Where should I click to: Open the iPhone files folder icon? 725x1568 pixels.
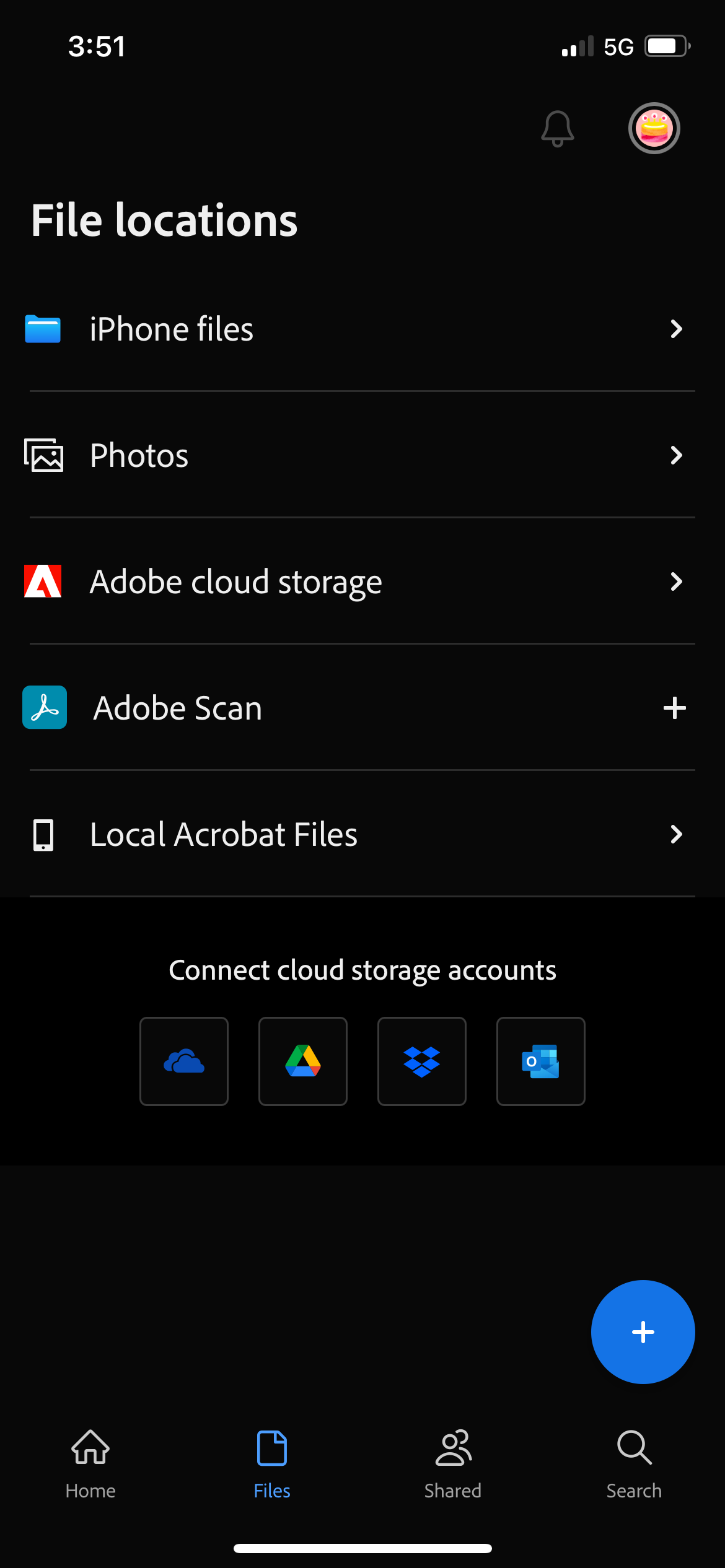[42, 329]
